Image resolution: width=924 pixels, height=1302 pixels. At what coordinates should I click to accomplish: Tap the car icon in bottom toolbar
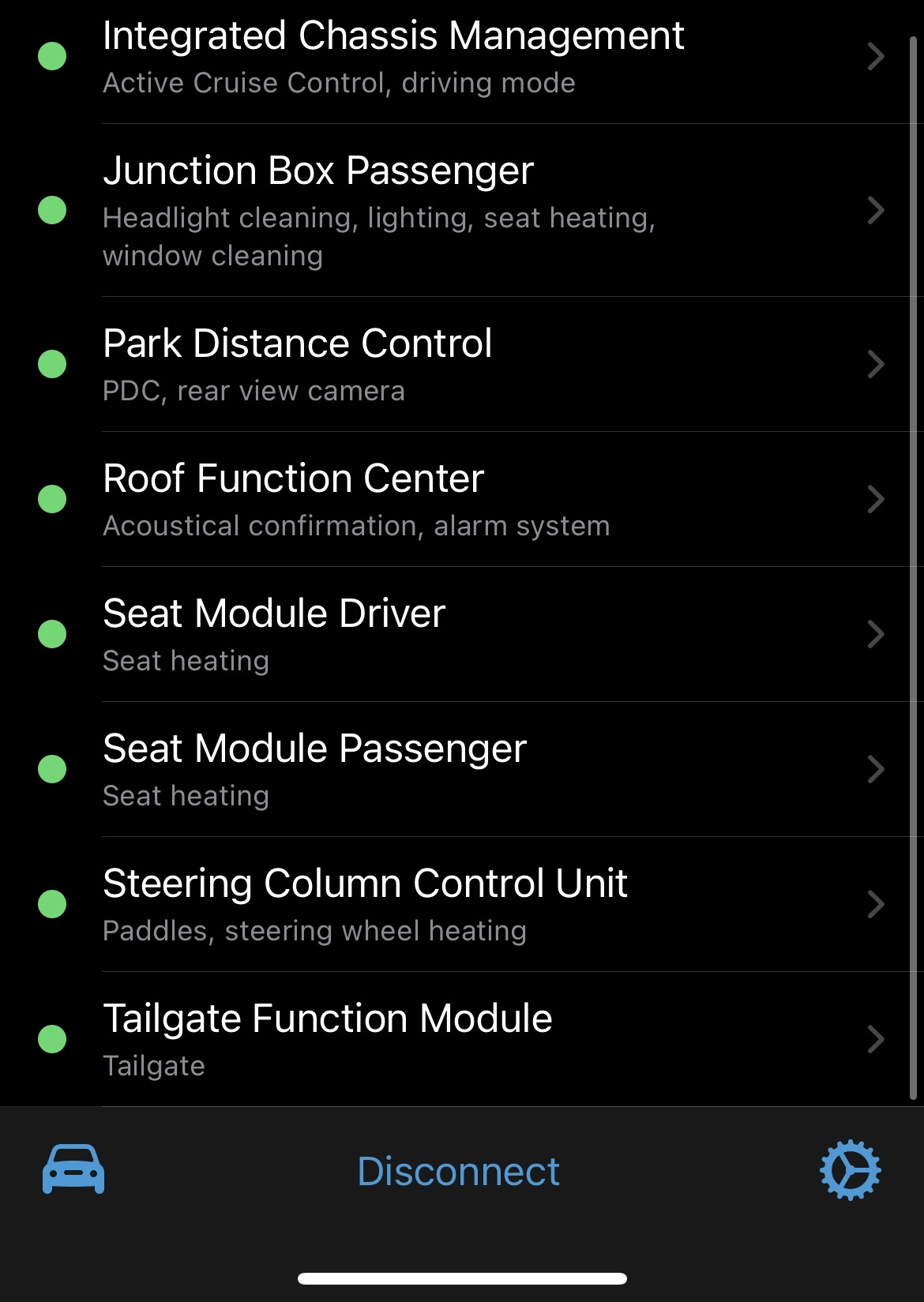(73, 1170)
